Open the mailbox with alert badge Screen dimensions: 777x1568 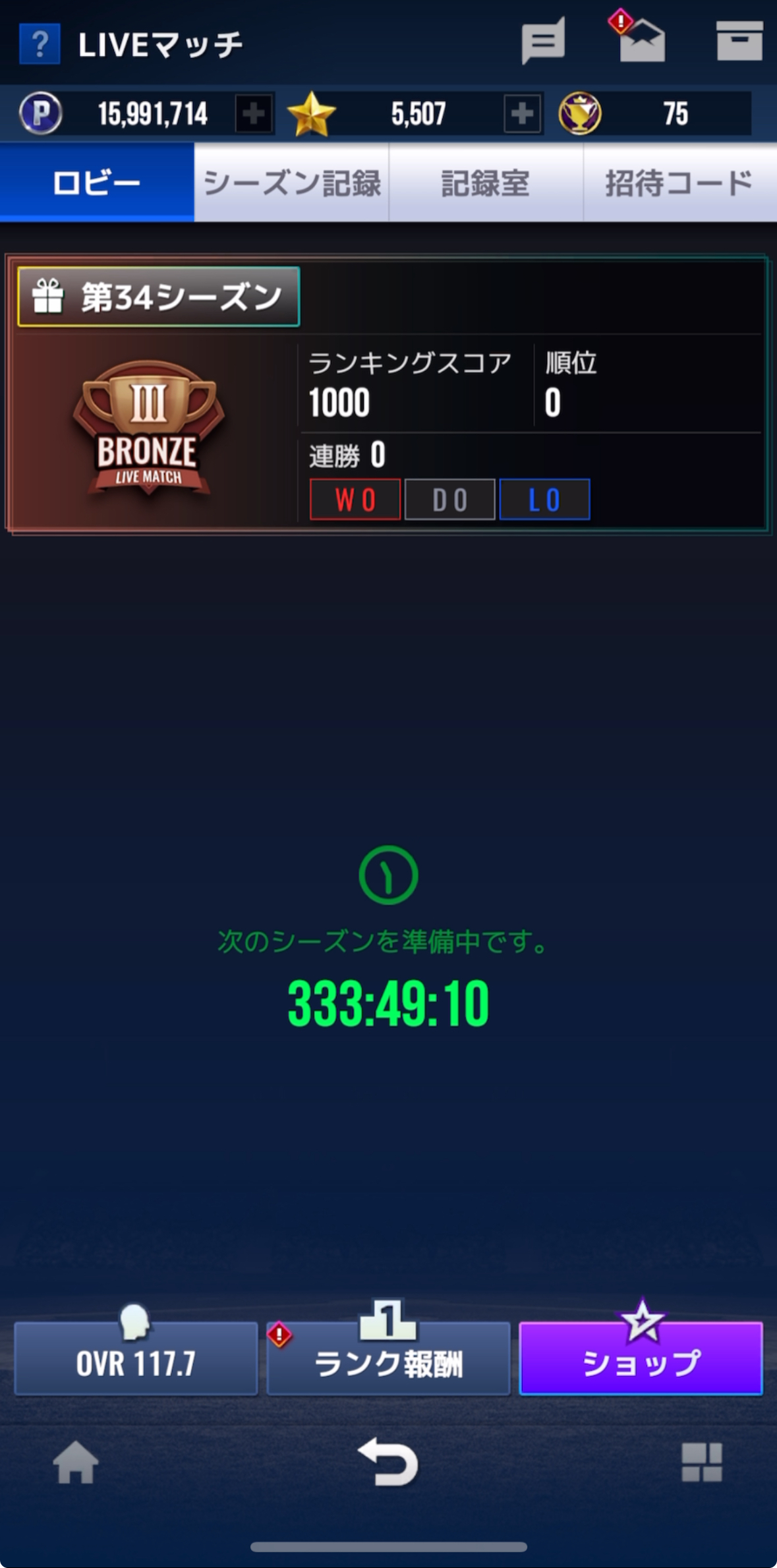(639, 37)
